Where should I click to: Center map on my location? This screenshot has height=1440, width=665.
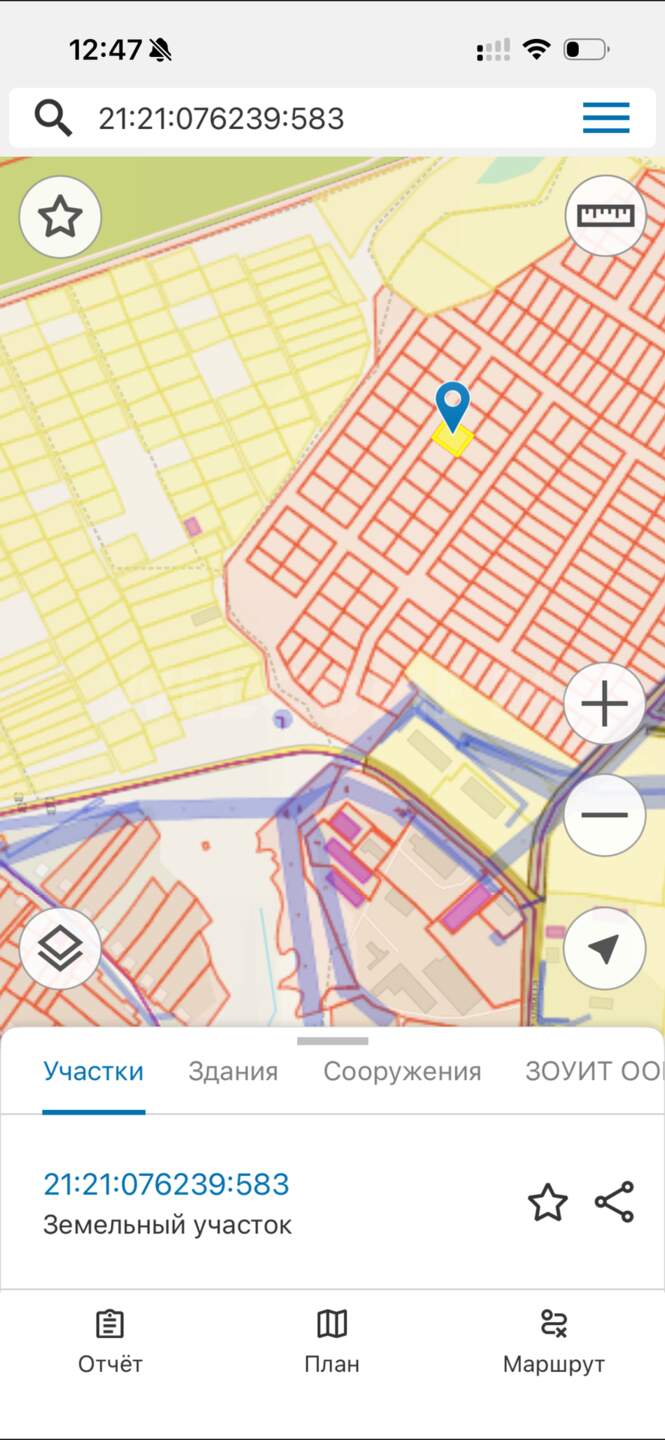click(604, 948)
